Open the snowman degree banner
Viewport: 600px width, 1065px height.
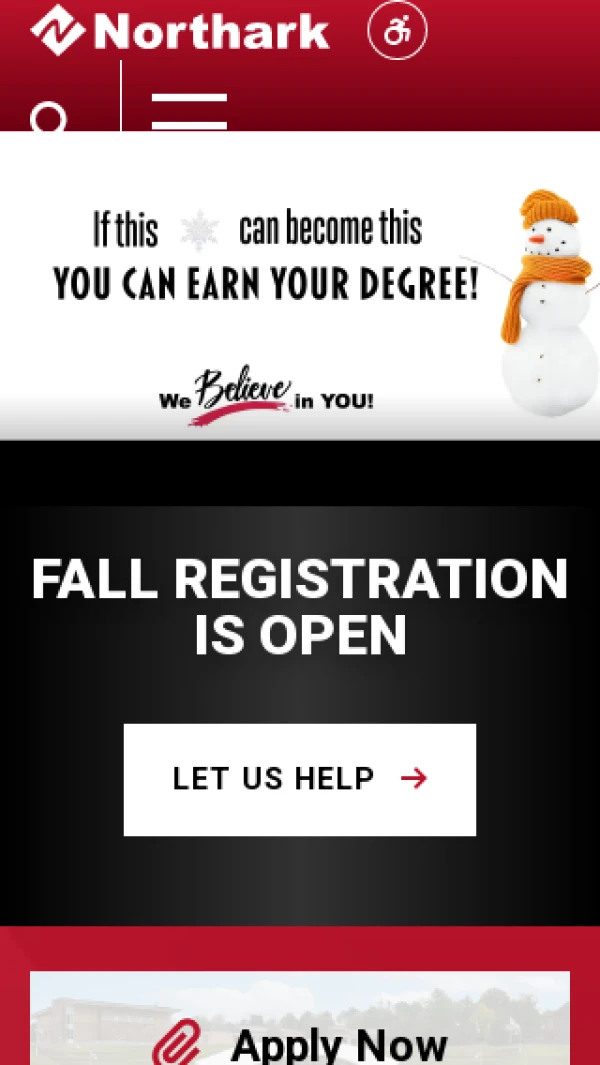click(x=300, y=288)
